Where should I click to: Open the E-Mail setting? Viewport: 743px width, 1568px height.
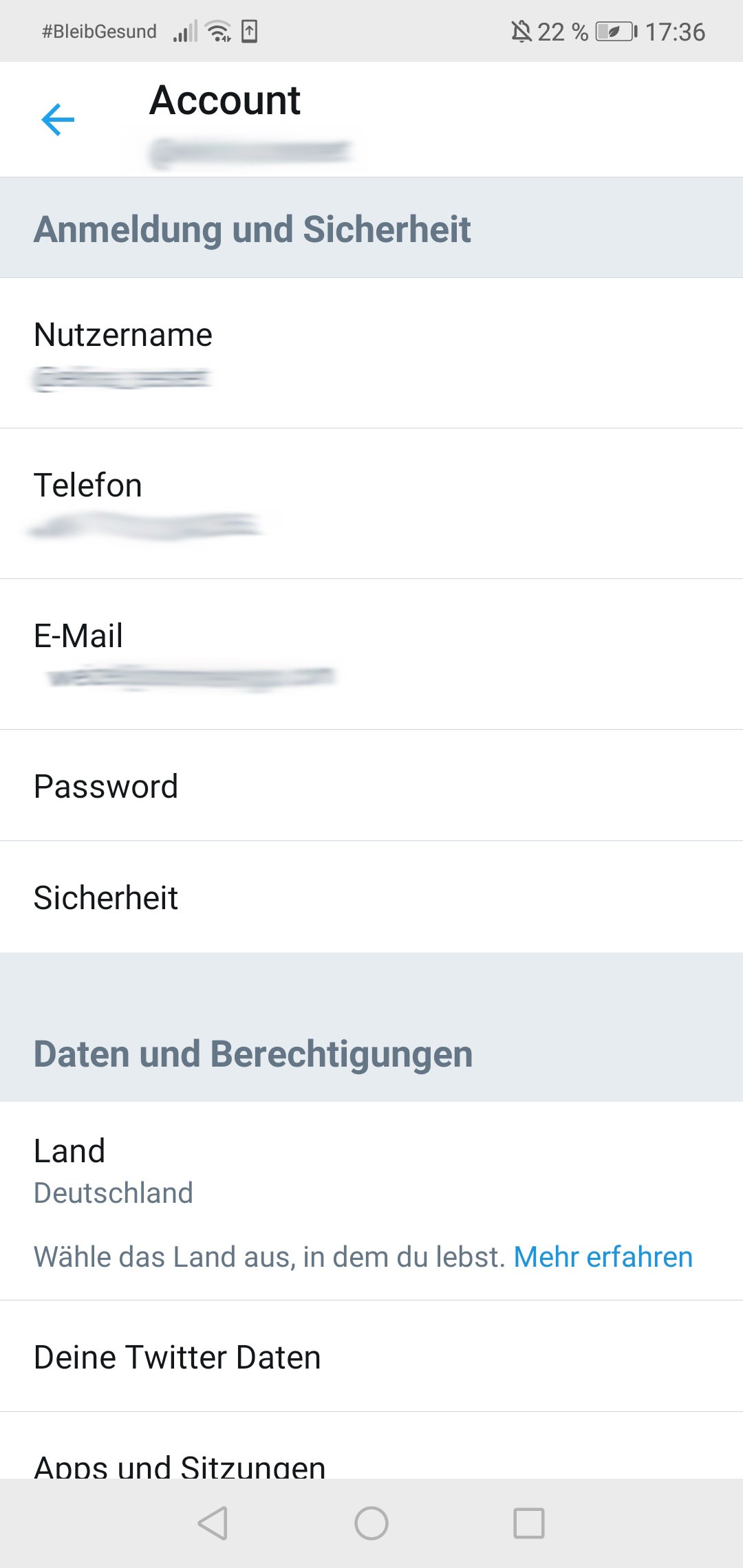tap(371, 655)
